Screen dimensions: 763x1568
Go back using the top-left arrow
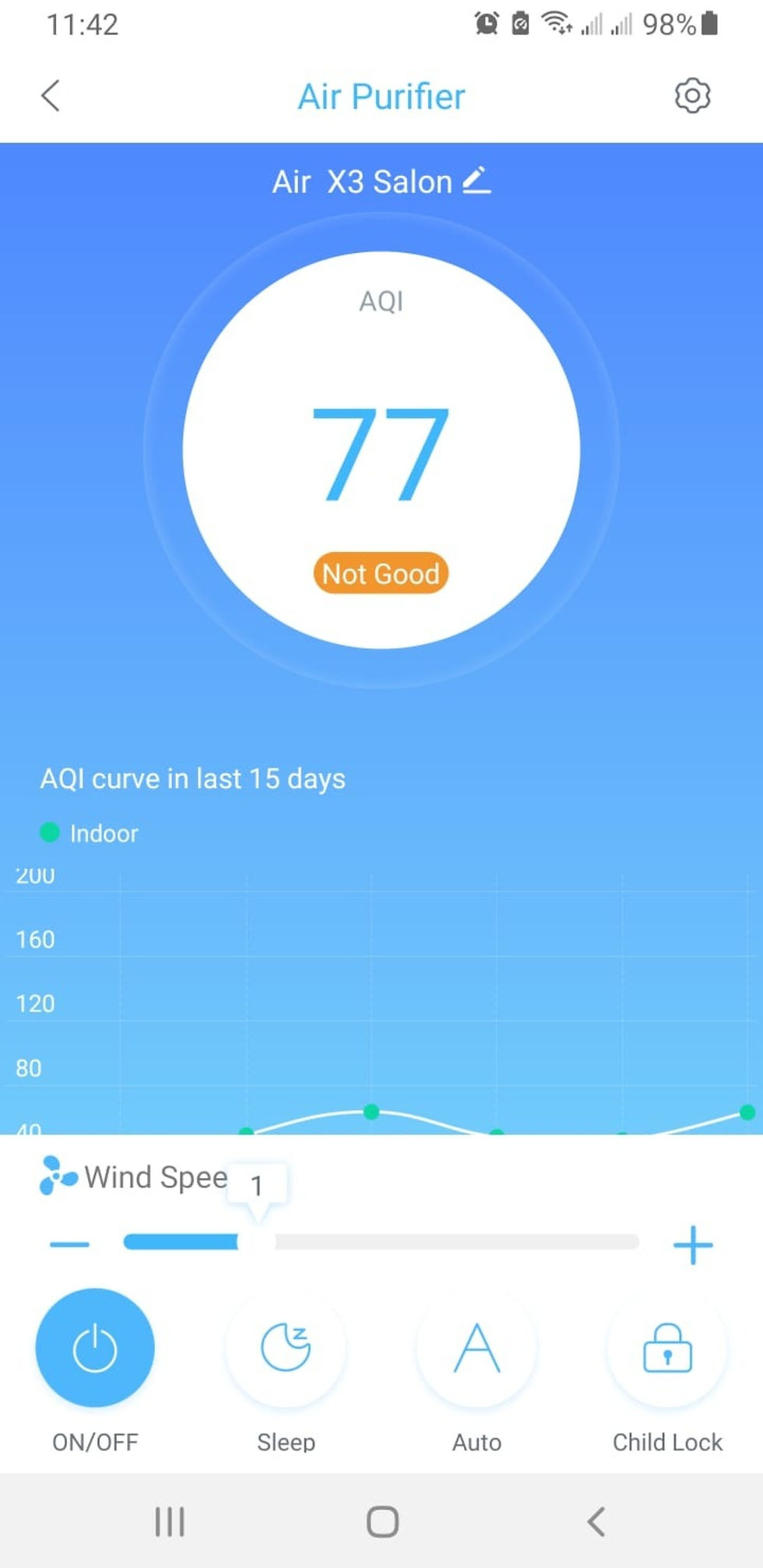coord(51,96)
